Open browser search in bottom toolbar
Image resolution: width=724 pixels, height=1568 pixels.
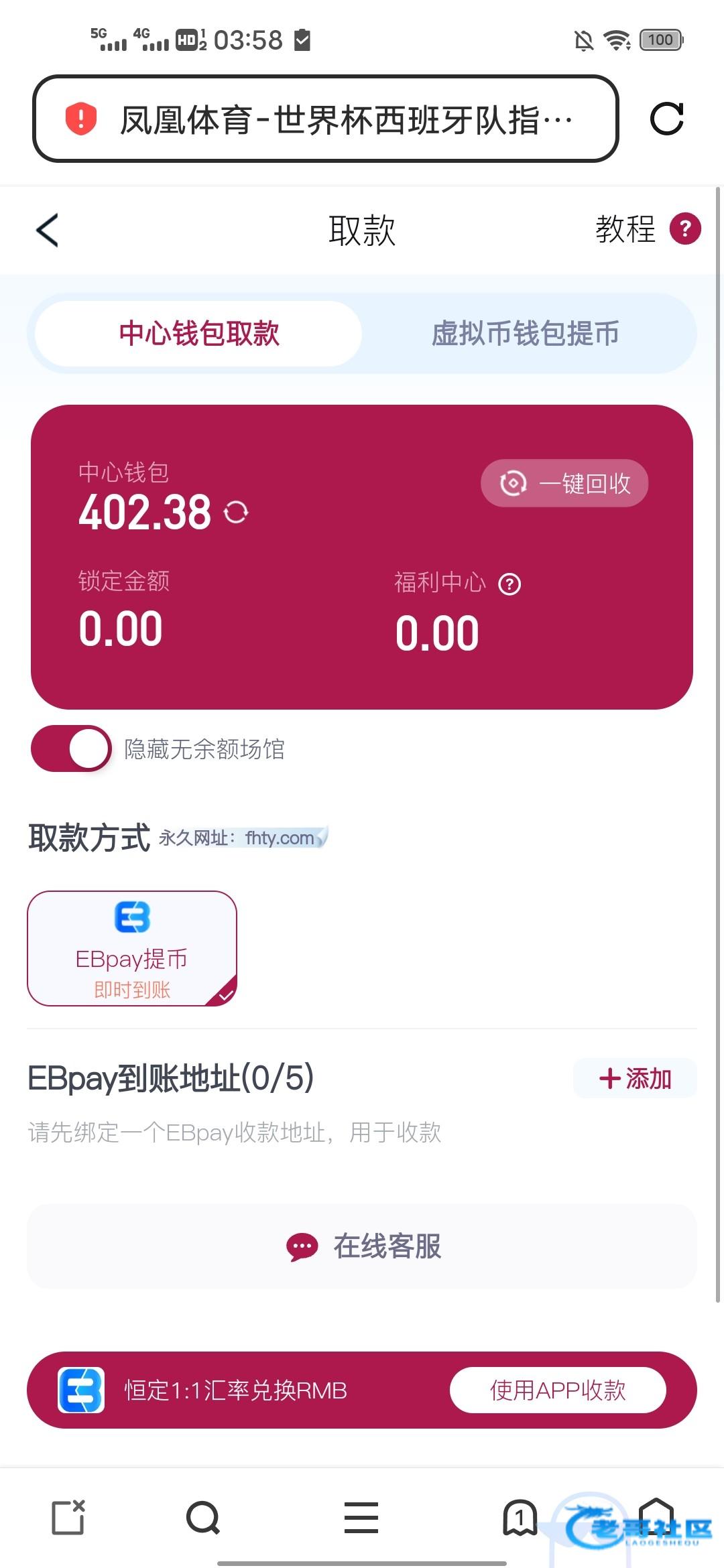pos(203,1518)
